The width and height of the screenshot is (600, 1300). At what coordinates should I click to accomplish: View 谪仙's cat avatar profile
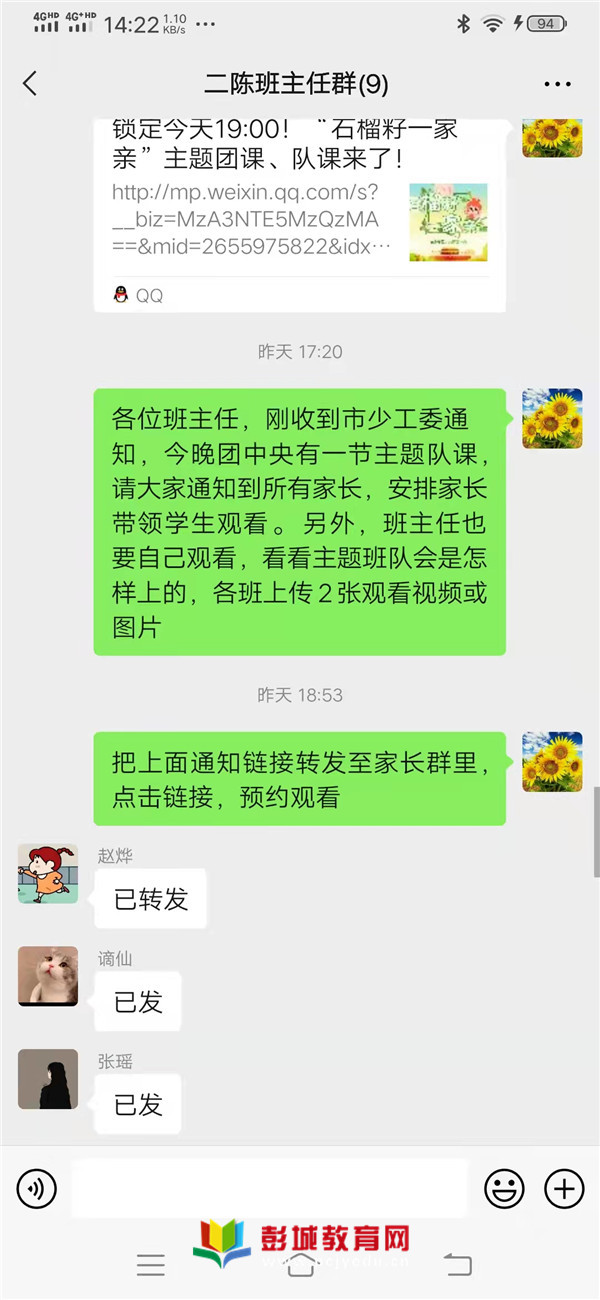point(48,976)
